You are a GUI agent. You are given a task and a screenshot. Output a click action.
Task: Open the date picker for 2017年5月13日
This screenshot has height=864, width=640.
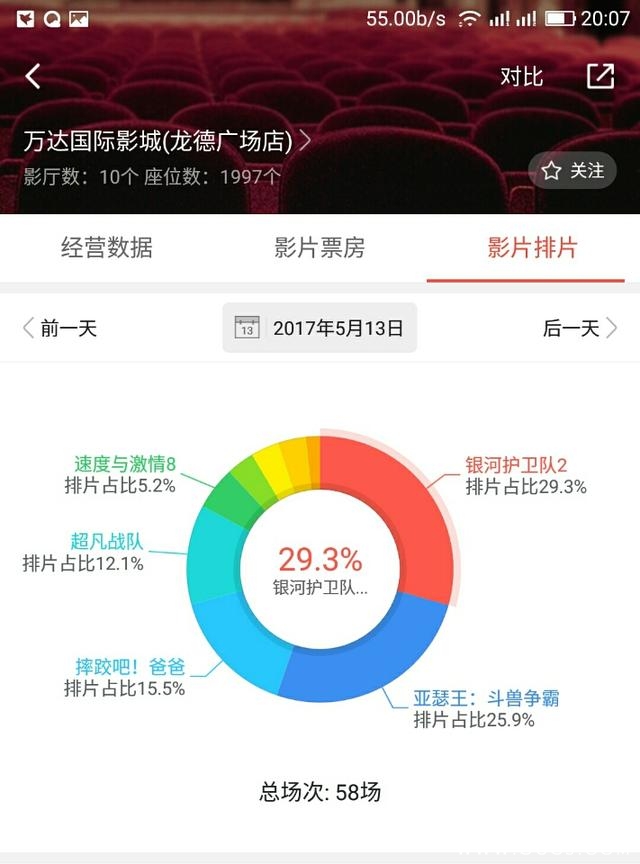tap(320, 328)
